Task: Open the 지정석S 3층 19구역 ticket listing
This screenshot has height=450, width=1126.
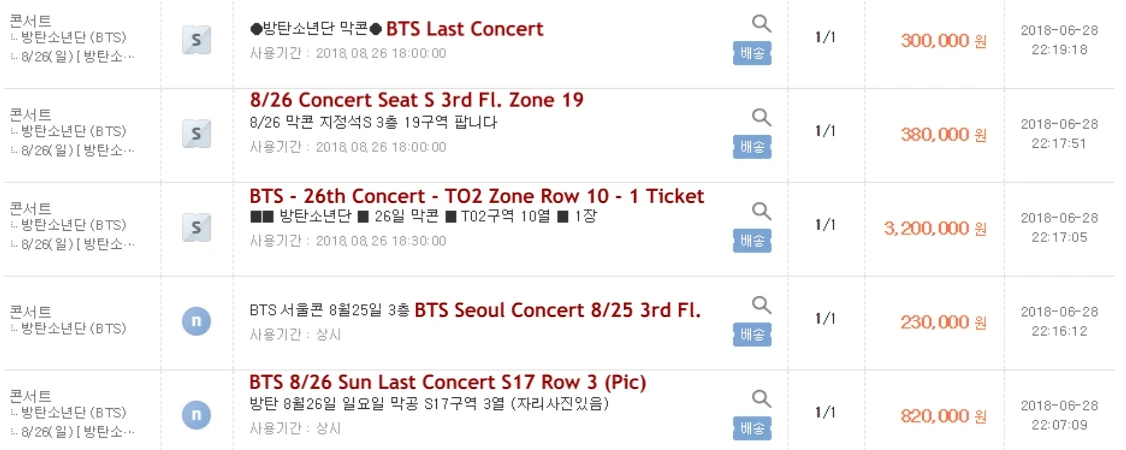Action: coord(415,101)
